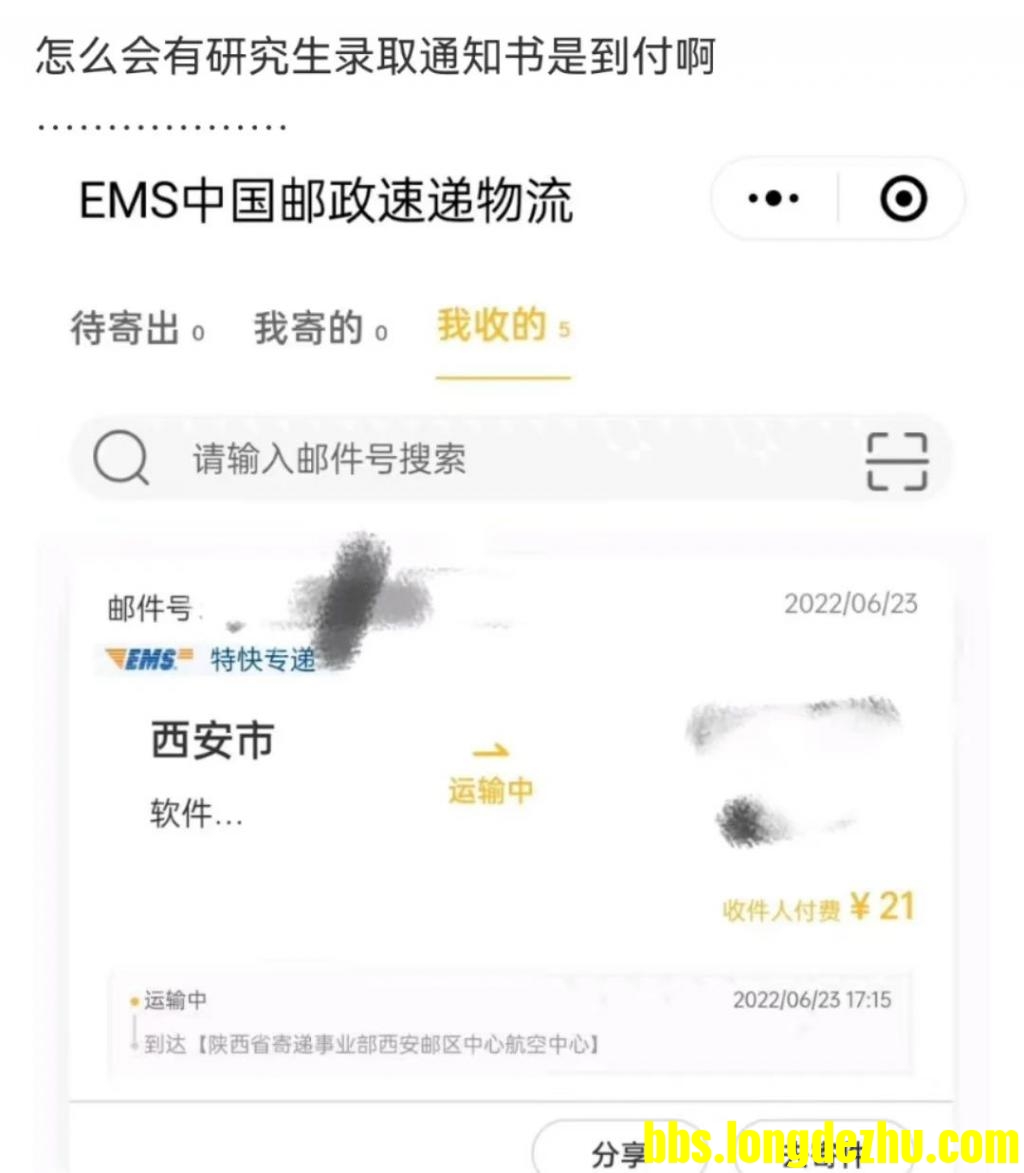Open the mini program's three-dot menu
Viewport: 1024px width, 1173px height.
(x=774, y=199)
